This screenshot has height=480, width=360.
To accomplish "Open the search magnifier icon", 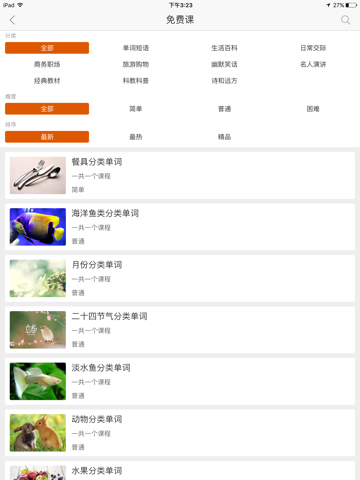I will coord(345,20).
